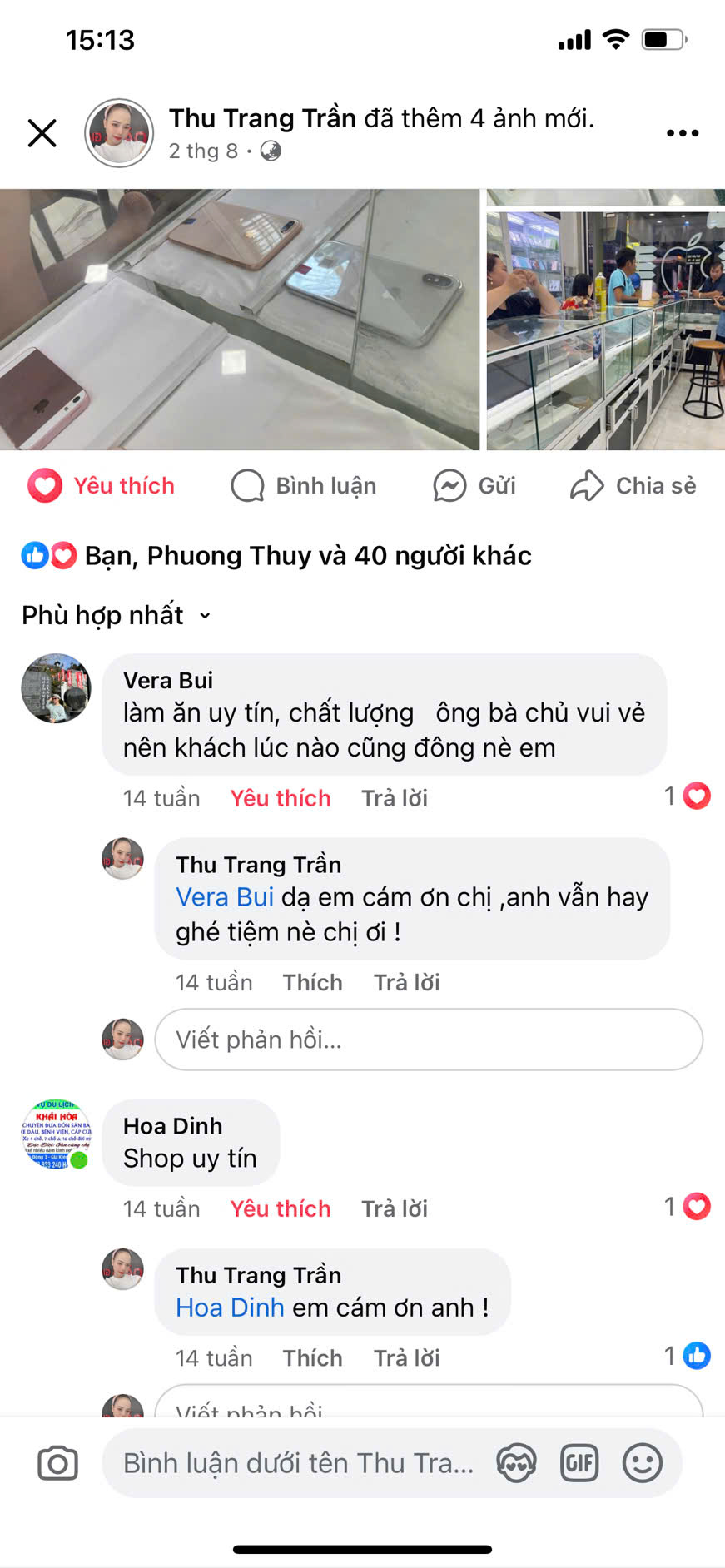Open Hoa Dinh's profile from avatar
The width and height of the screenshot is (725, 1568).
[x=56, y=1134]
